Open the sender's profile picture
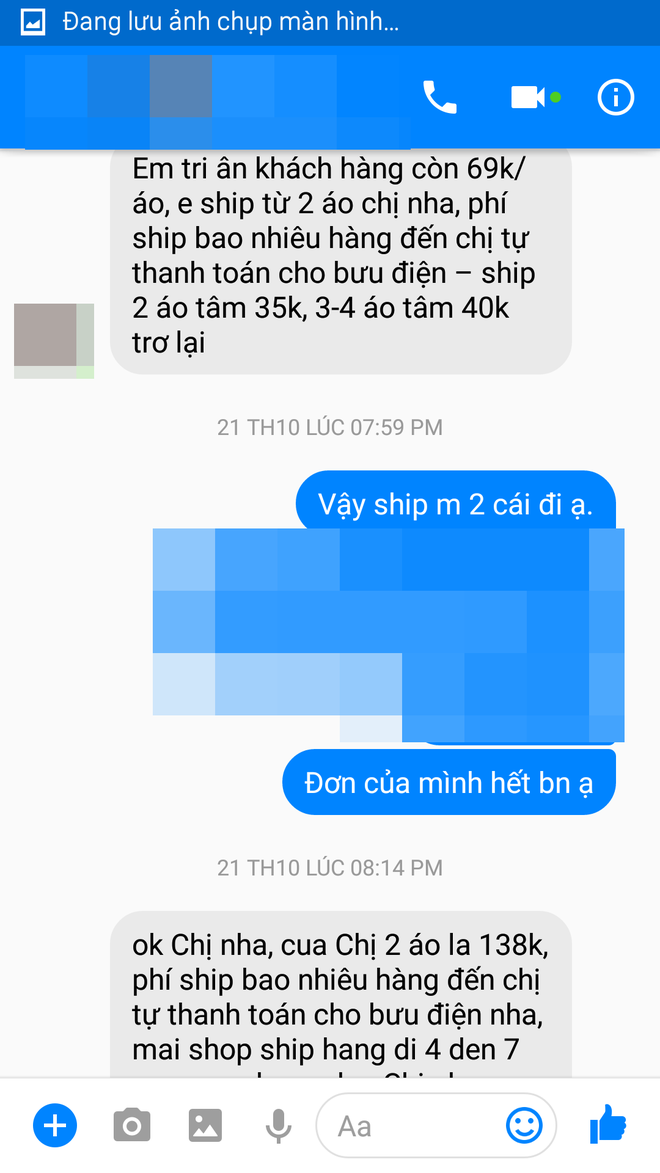This screenshot has width=660, height=1173. pyautogui.click(x=54, y=340)
